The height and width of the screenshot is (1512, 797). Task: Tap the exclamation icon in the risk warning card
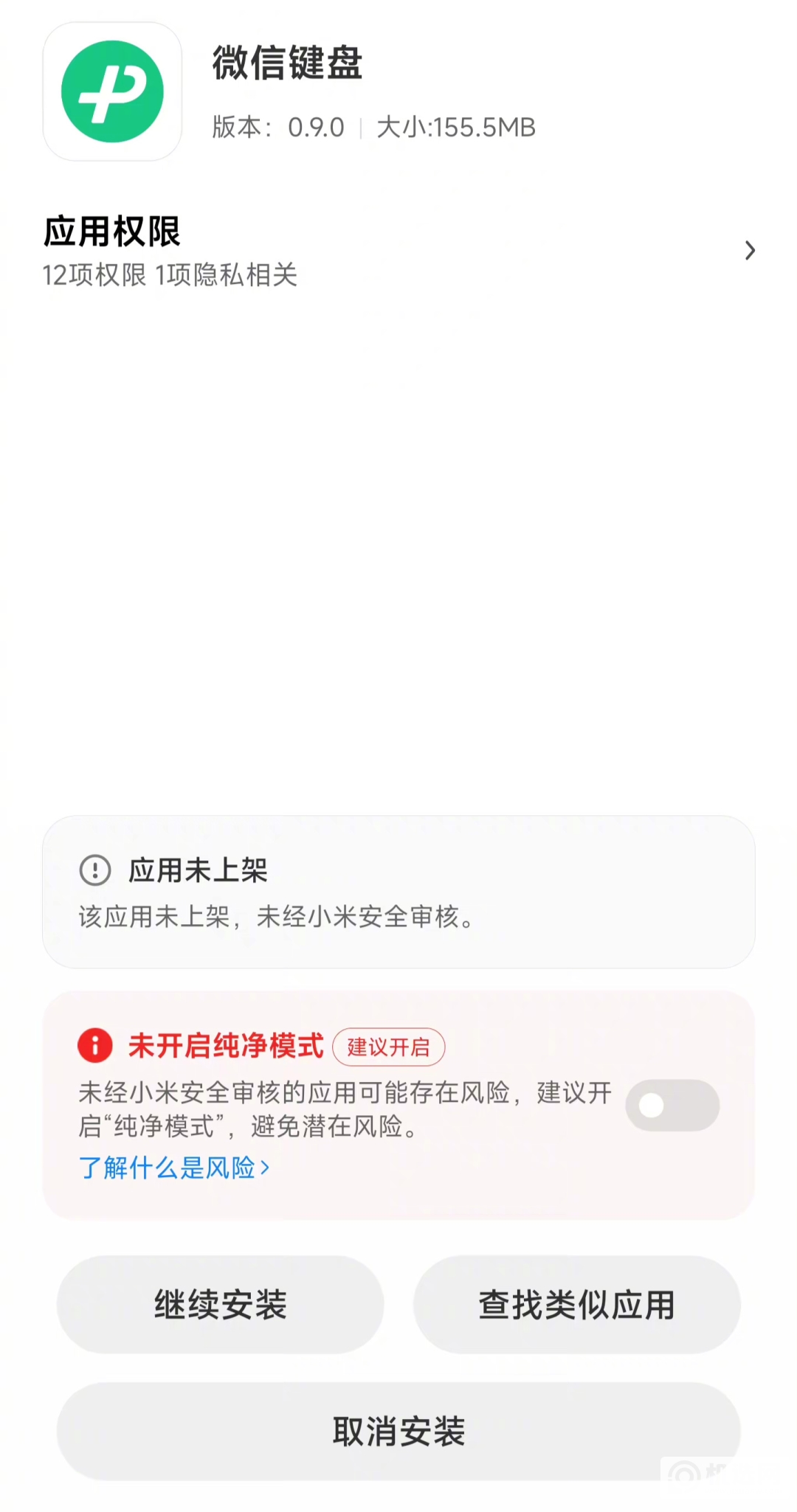(94, 1045)
